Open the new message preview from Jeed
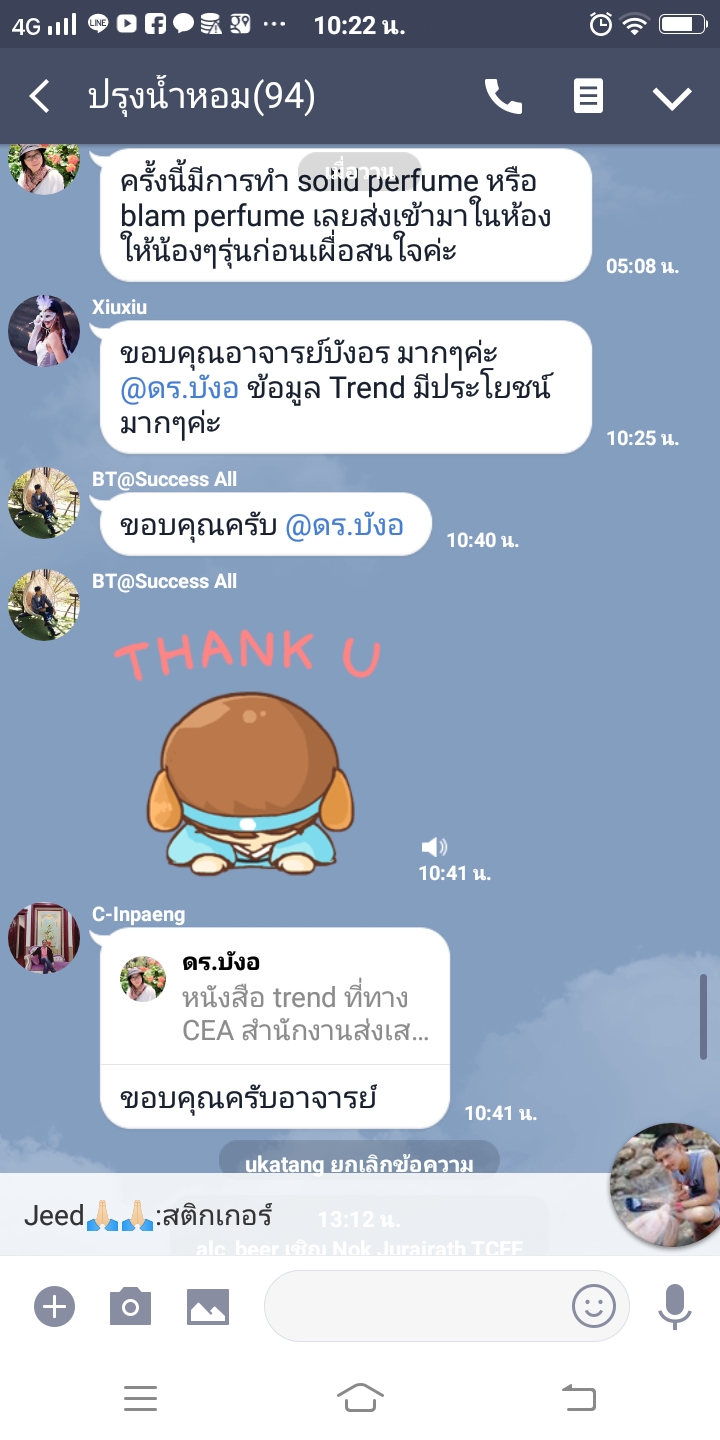This screenshot has width=720, height=1440. (x=150, y=1216)
